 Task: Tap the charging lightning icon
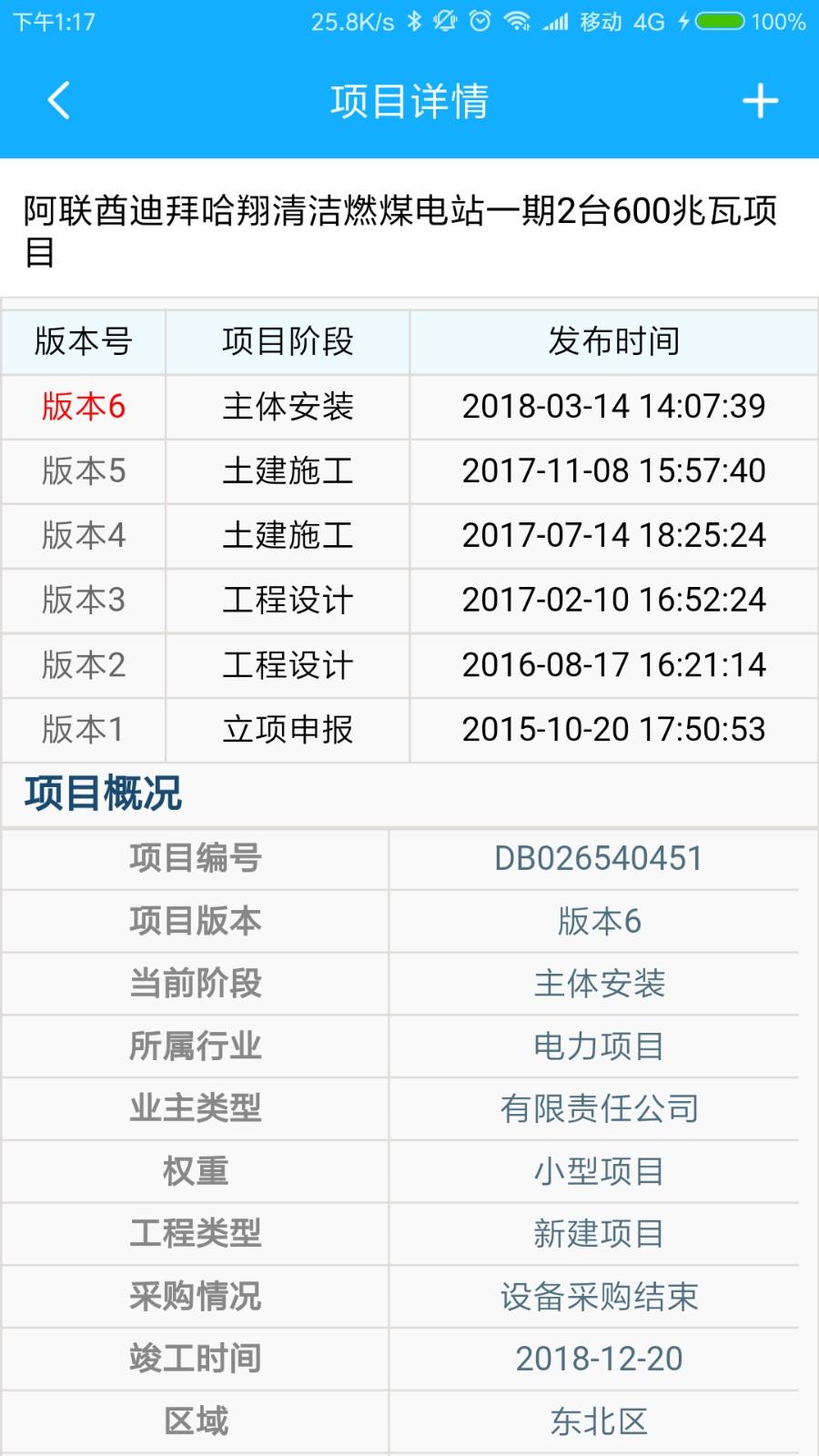[683, 20]
